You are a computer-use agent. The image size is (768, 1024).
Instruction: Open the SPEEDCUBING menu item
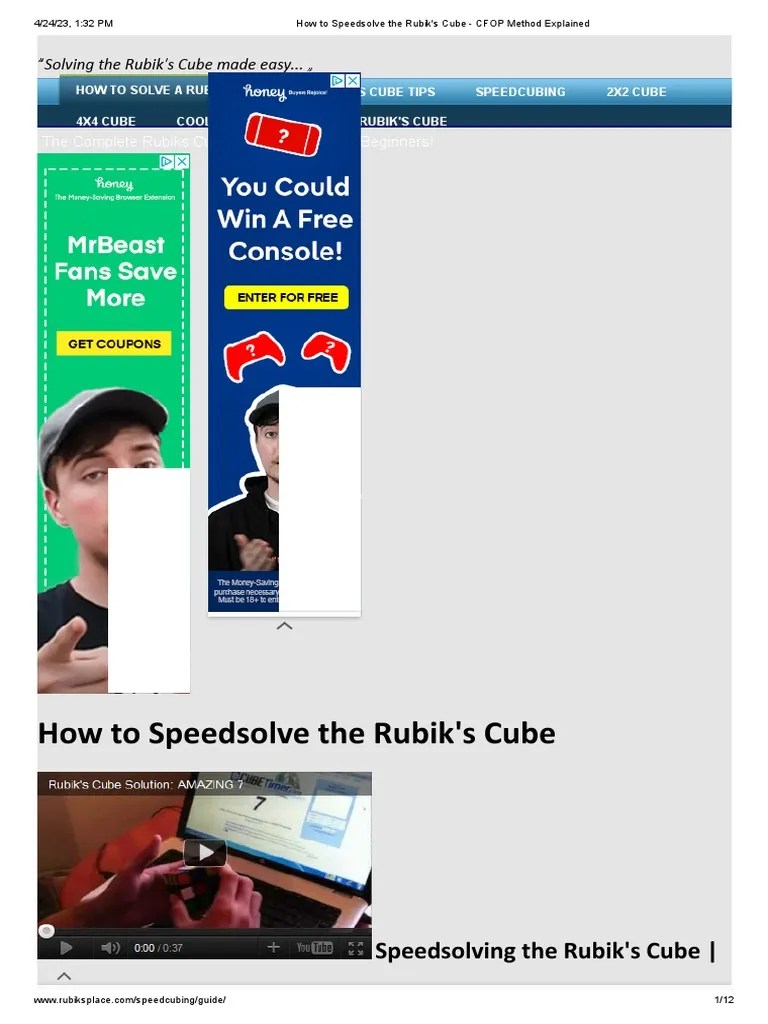coord(521,92)
